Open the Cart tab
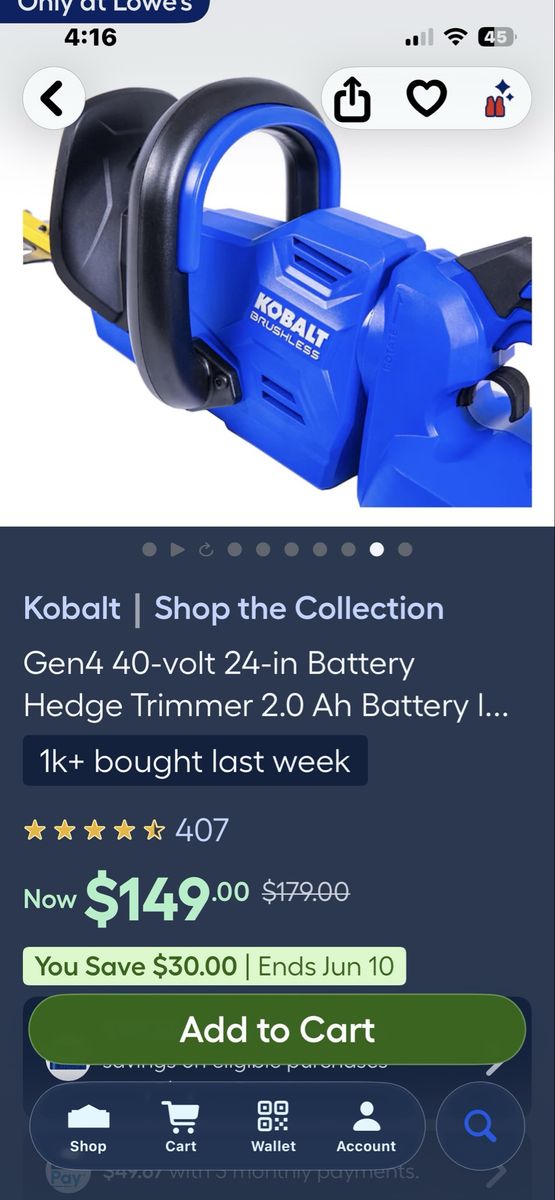 click(x=181, y=1128)
